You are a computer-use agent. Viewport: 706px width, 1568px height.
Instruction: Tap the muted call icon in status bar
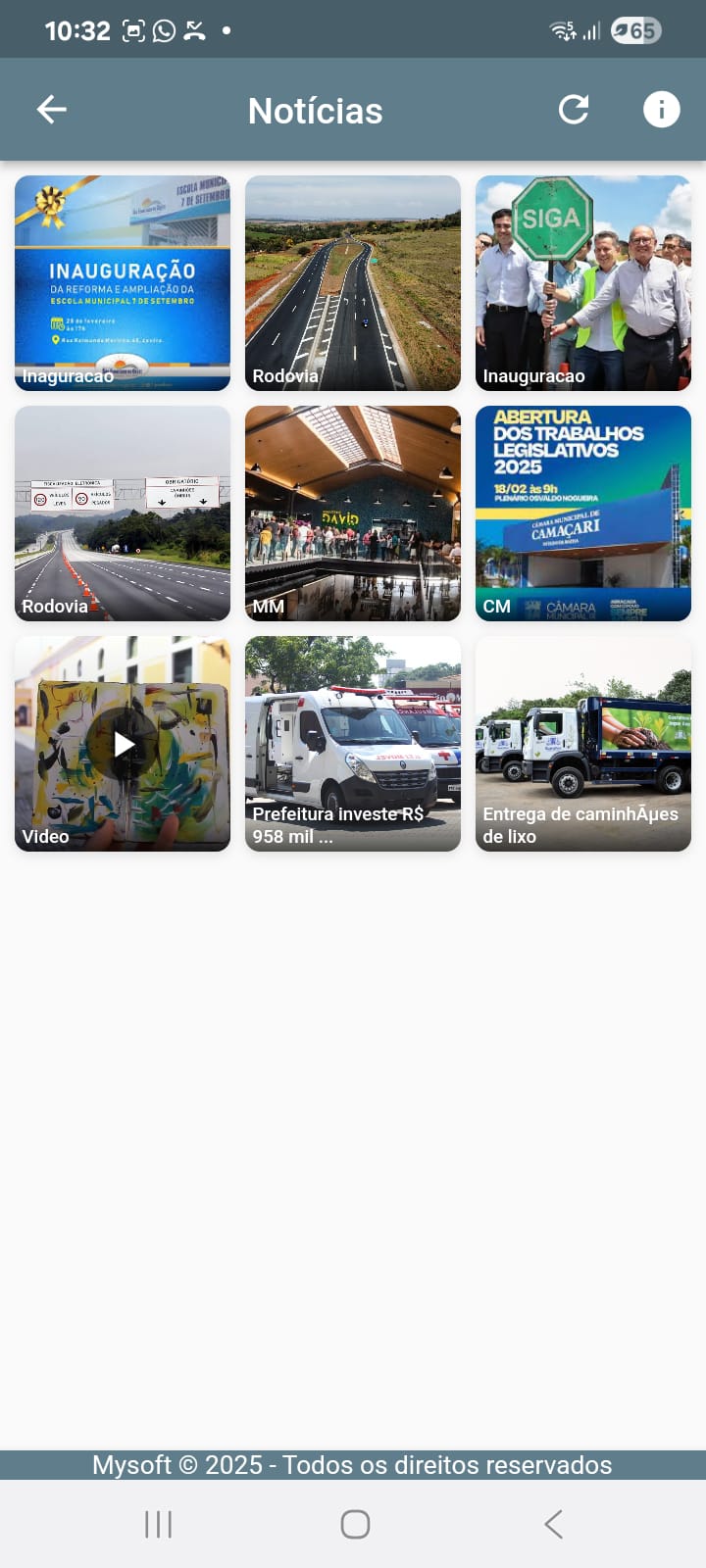click(192, 28)
